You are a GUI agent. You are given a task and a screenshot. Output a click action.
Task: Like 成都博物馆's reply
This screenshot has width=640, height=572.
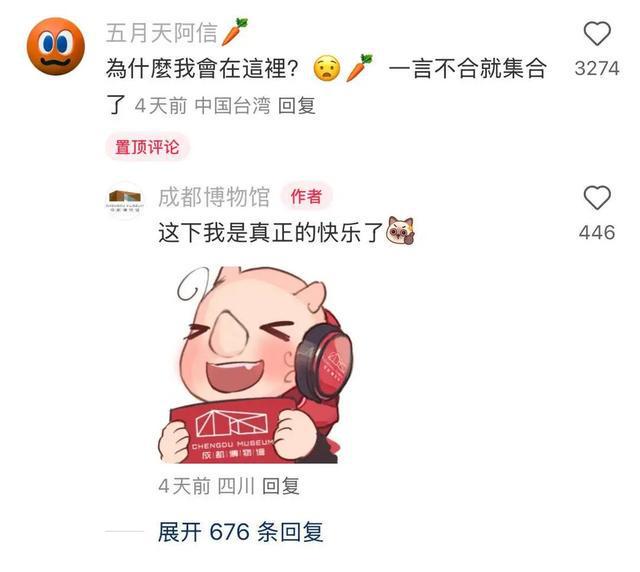[x=597, y=197]
